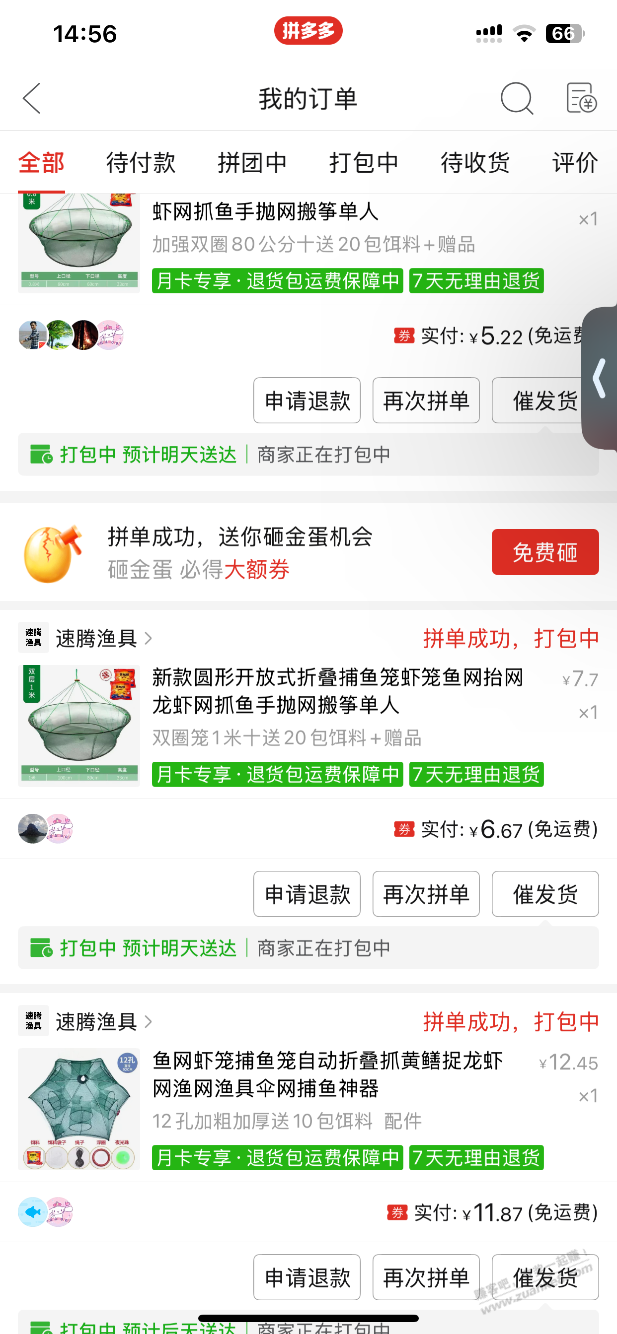Show orders under 待收货 tab
617x1334 pixels.
coord(475,163)
